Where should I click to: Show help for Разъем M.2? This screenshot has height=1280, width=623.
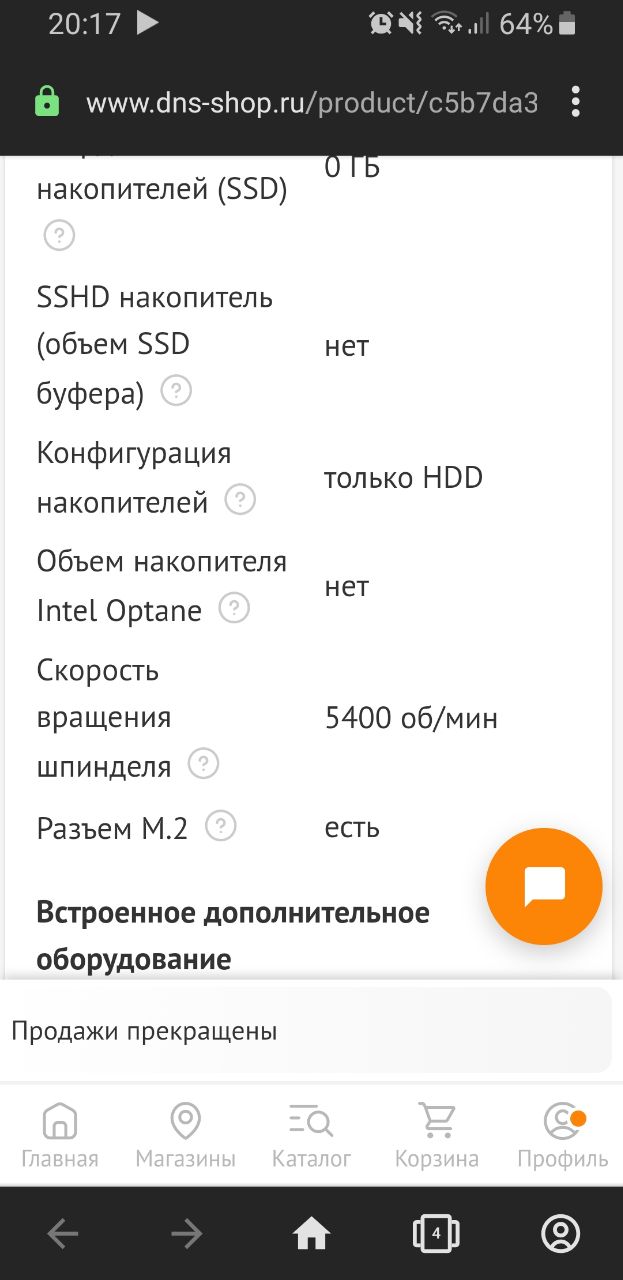(221, 826)
